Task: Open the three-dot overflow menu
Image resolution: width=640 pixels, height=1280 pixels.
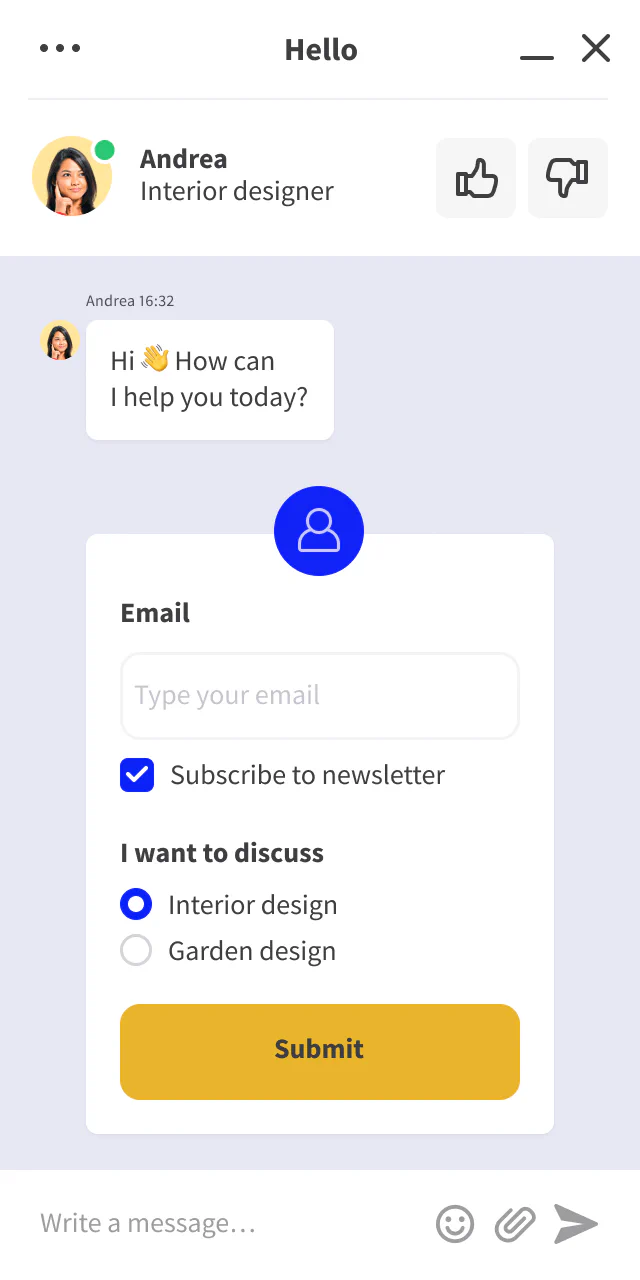Action: pos(60,48)
